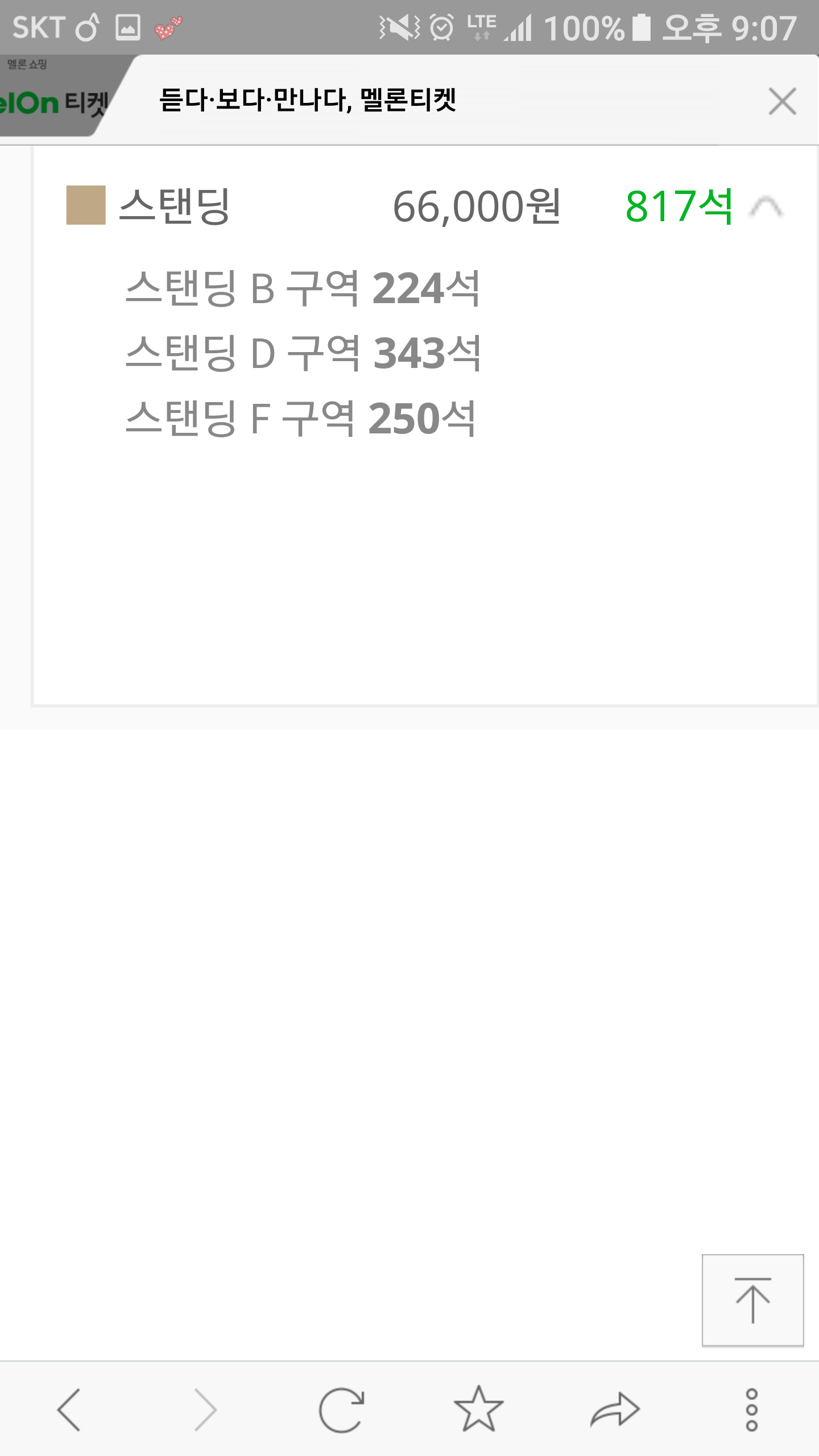819x1456 pixels.
Task: Bookmark this page with star icon
Action: click(x=478, y=1409)
